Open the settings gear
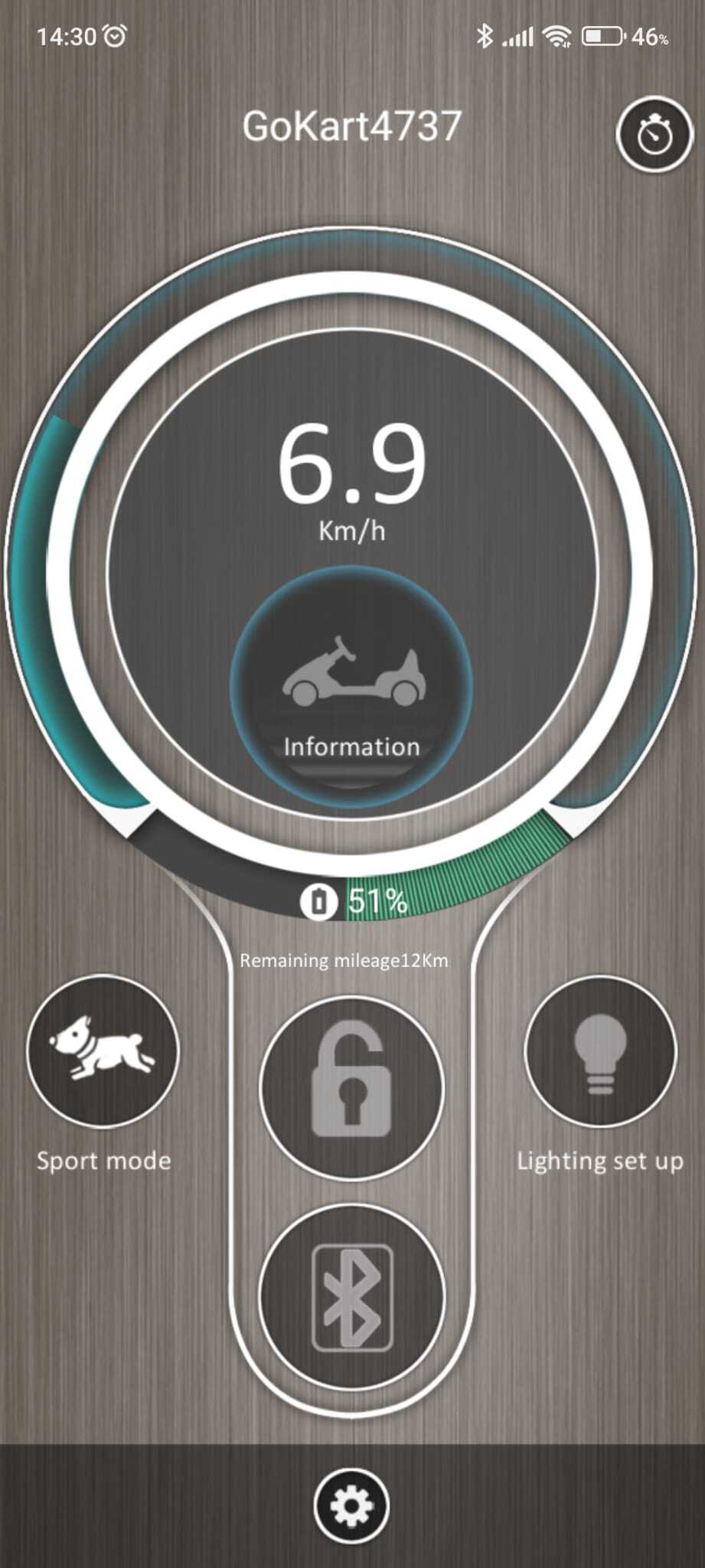Image resolution: width=705 pixels, height=1568 pixels. pyautogui.click(x=351, y=1506)
